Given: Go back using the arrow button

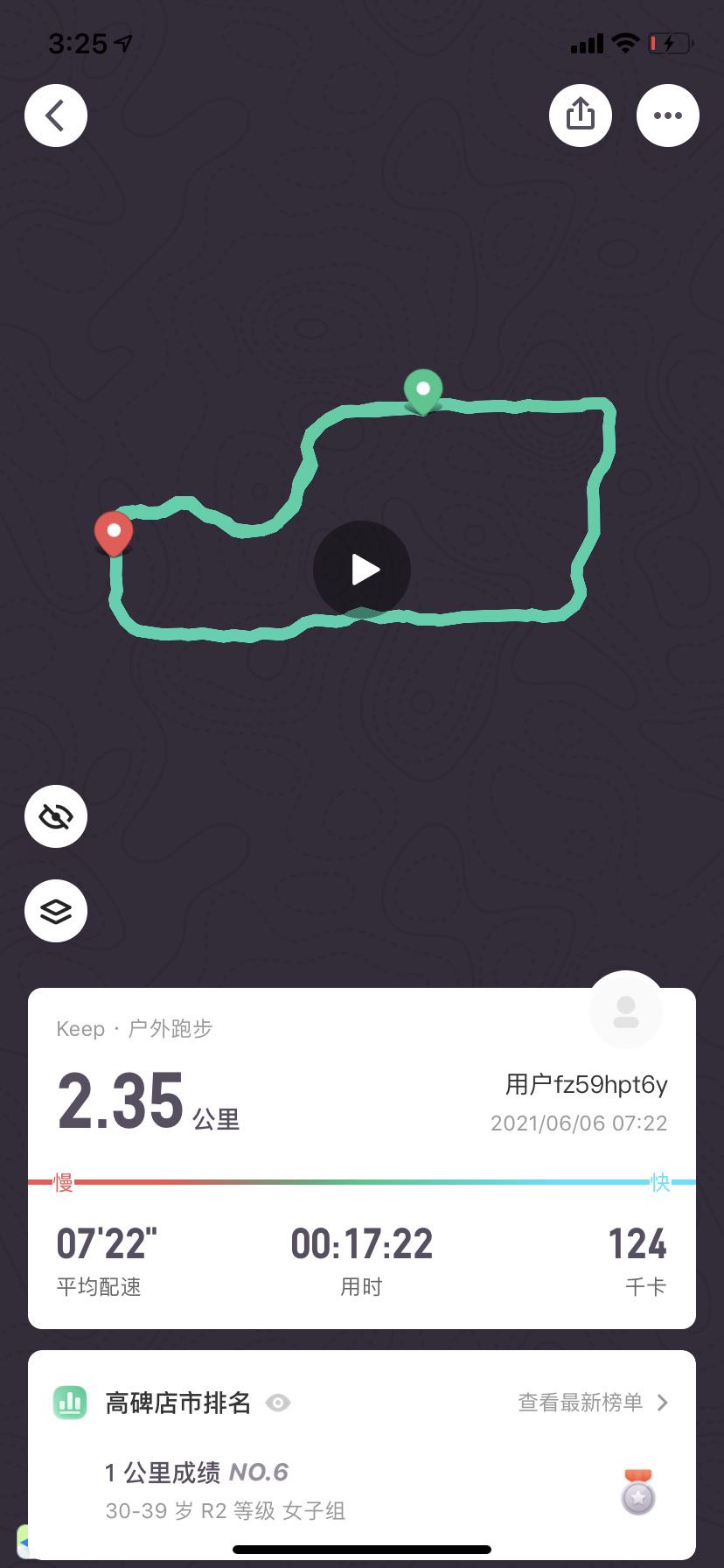Looking at the screenshot, I should (x=56, y=115).
